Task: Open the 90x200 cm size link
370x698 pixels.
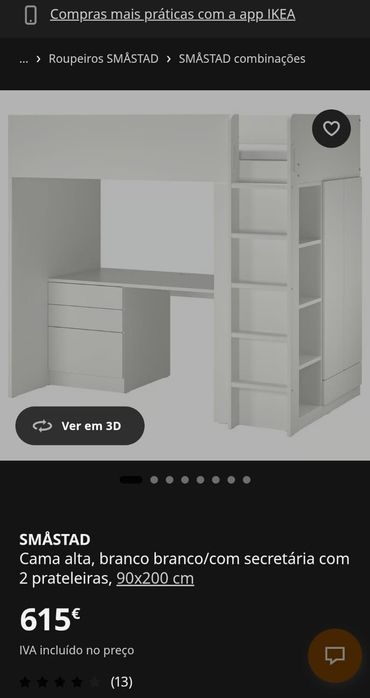Action: pos(155,579)
